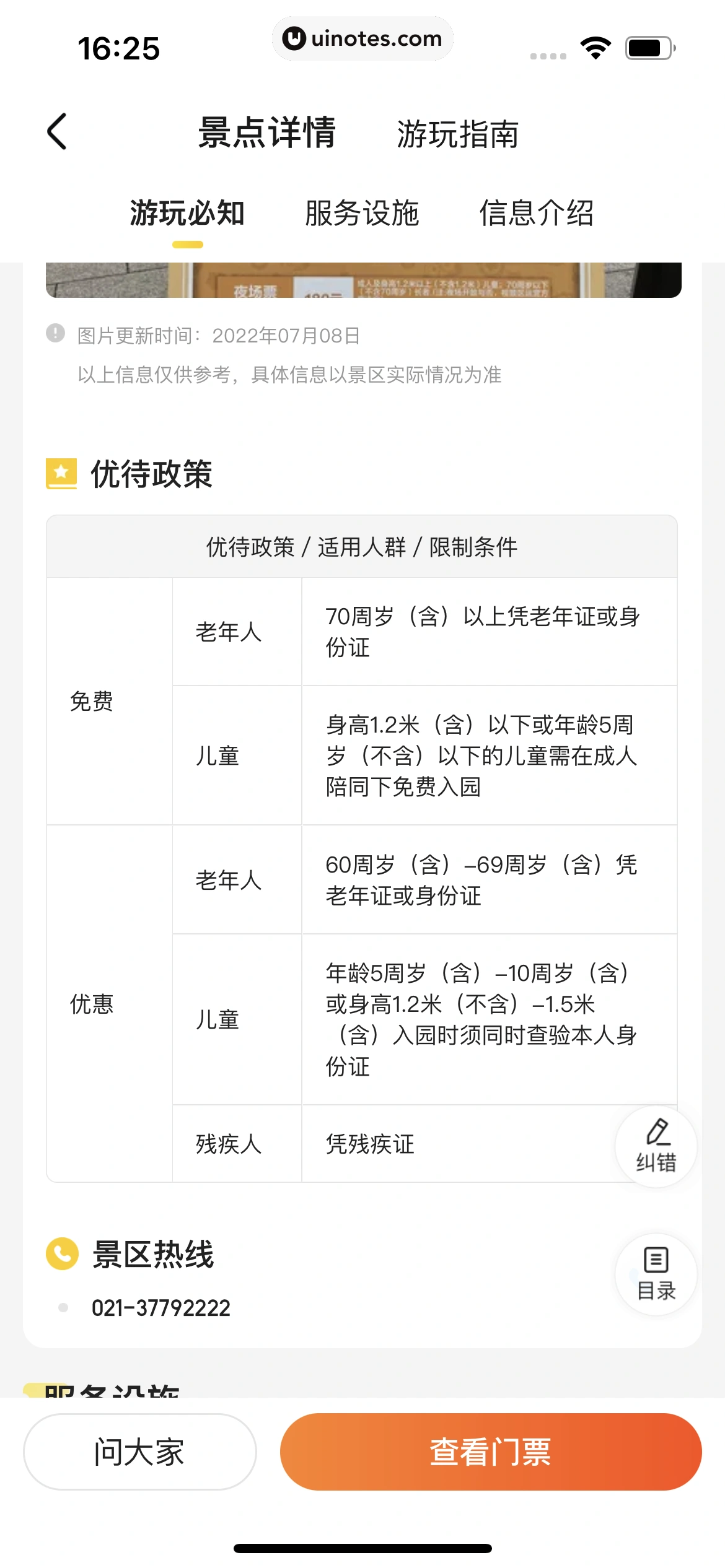The width and height of the screenshot is (725, 1568).
Task: Open the 目录 table of contents button
Action: pos(656,1274)
